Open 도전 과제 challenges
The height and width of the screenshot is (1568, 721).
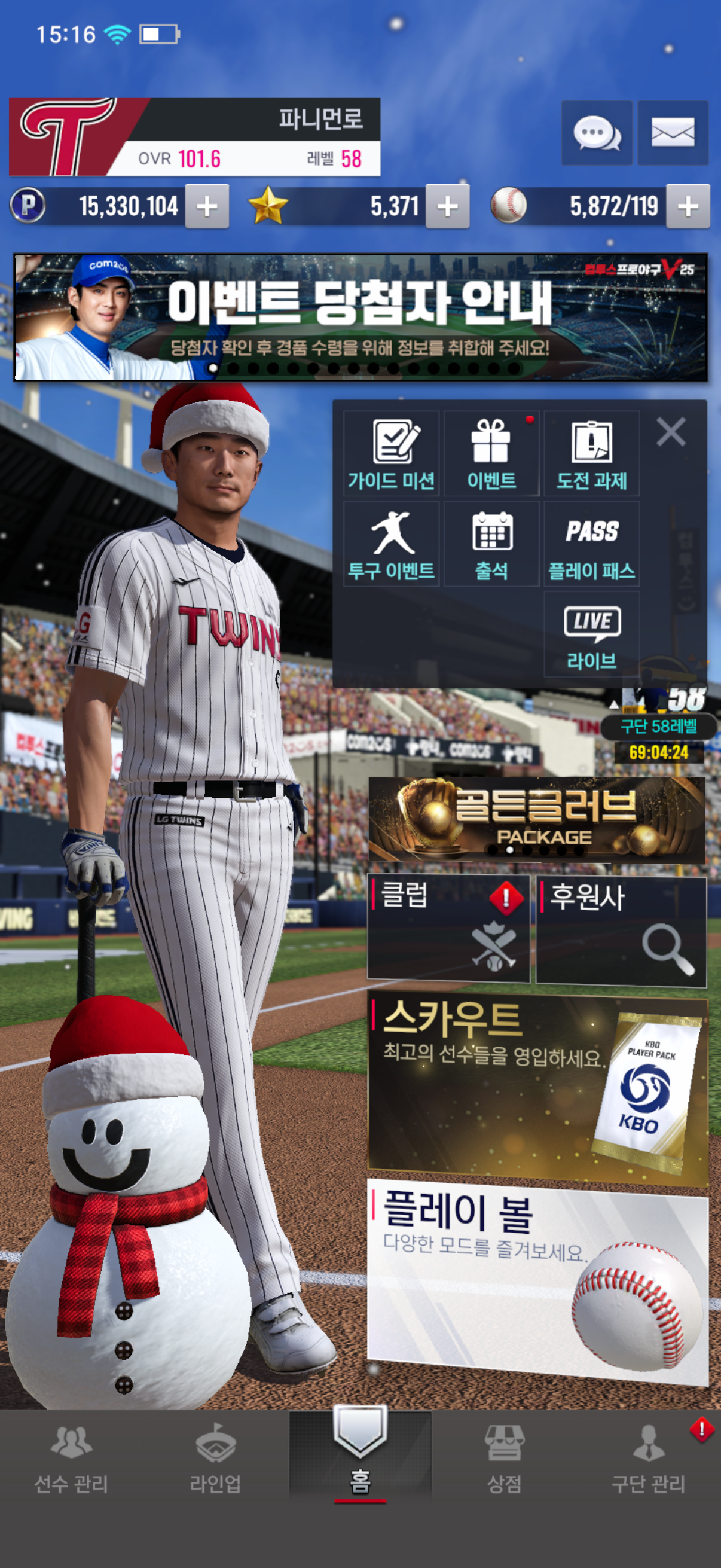point(591,454)
